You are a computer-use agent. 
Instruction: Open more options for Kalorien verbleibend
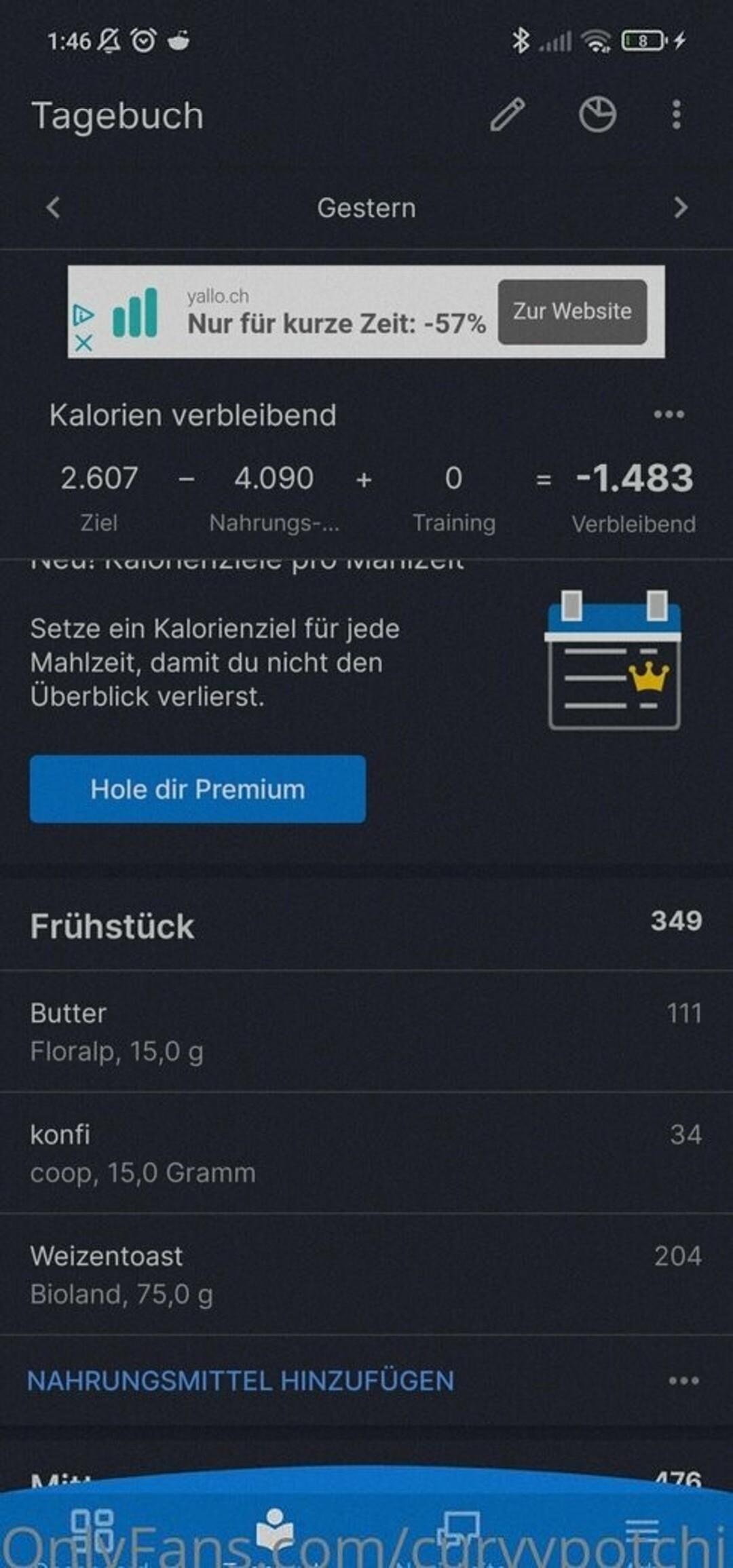point(669,415)
